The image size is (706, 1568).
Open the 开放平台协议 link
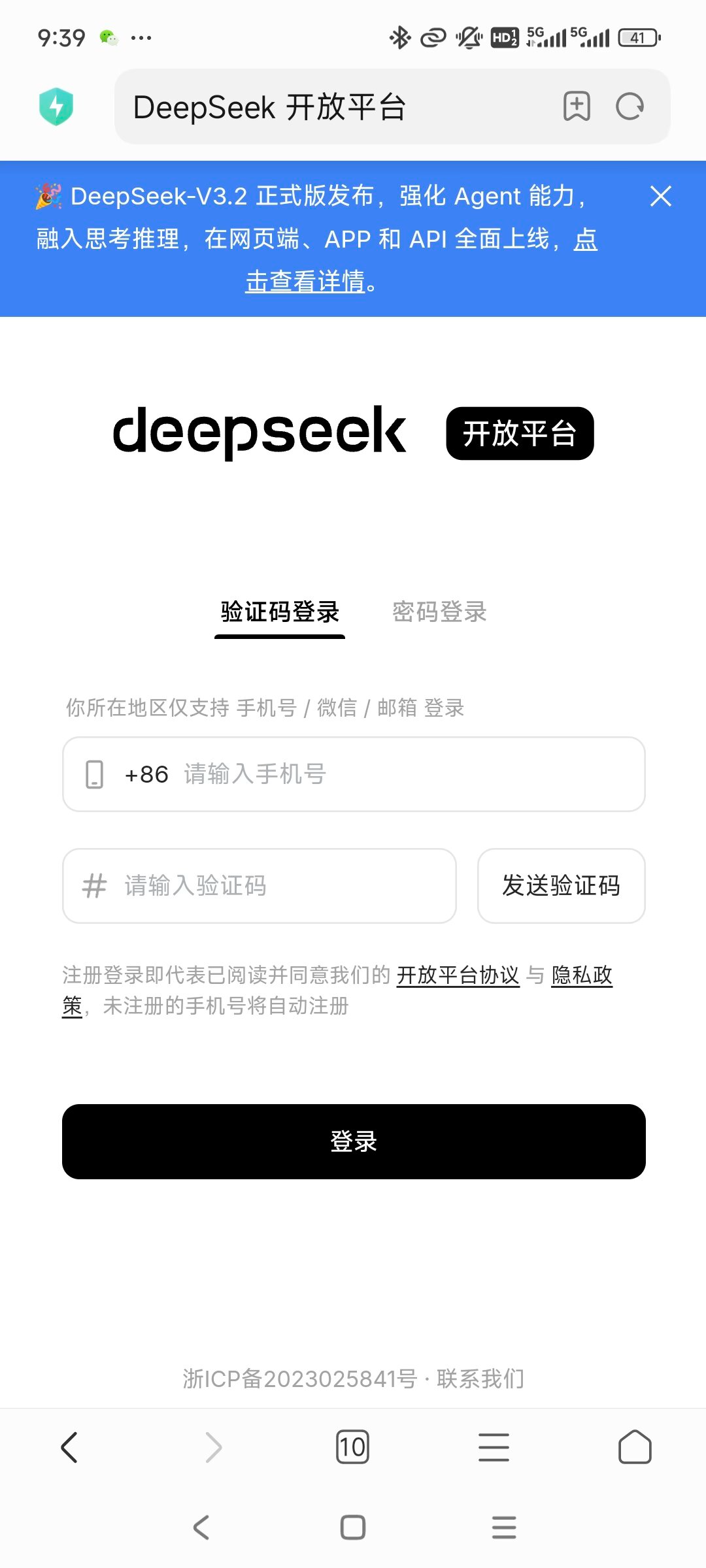coord(458,975)
